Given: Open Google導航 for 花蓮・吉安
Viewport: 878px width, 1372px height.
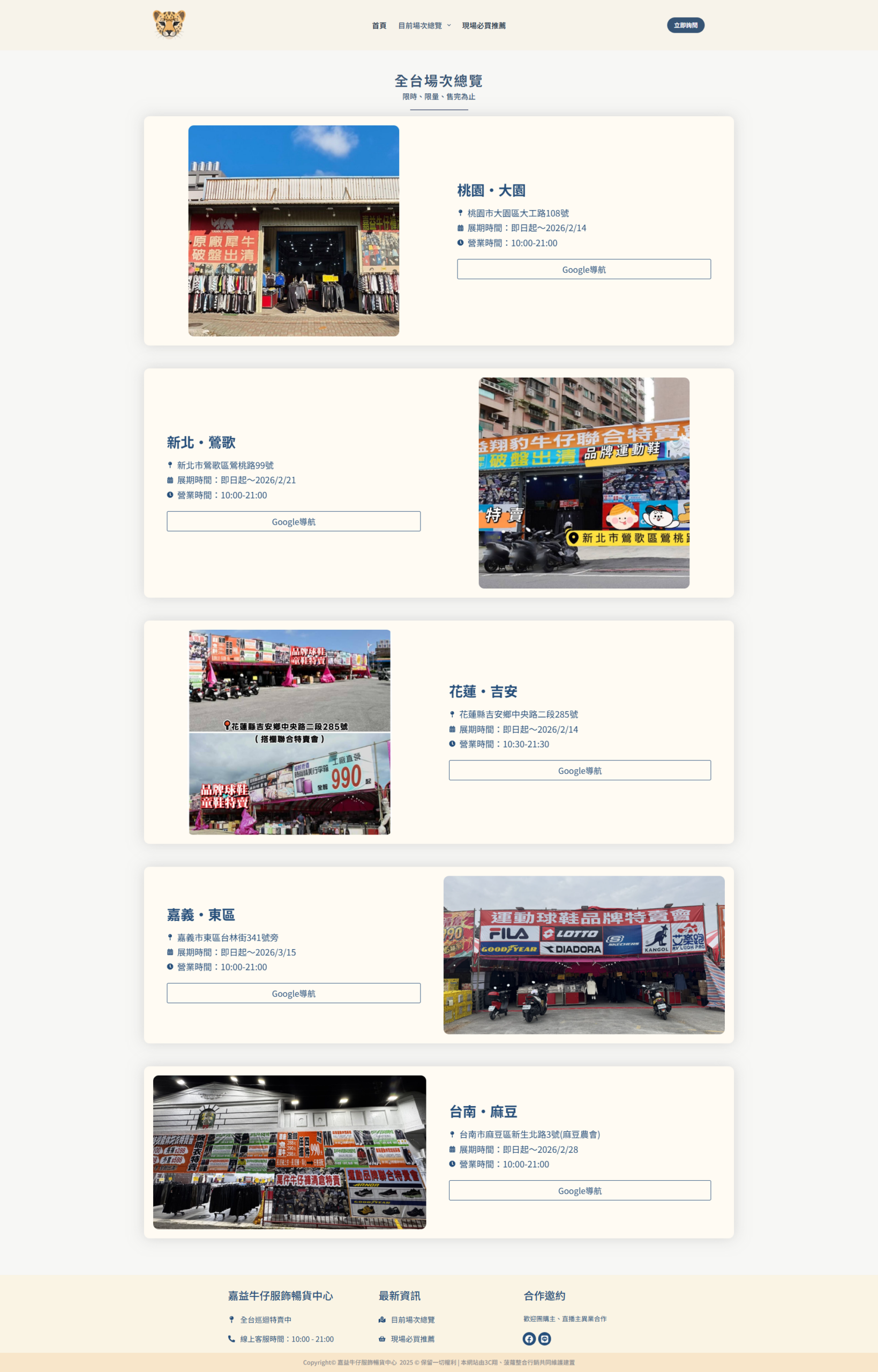Looking at the screenshot, I should [x=579, y=770].
